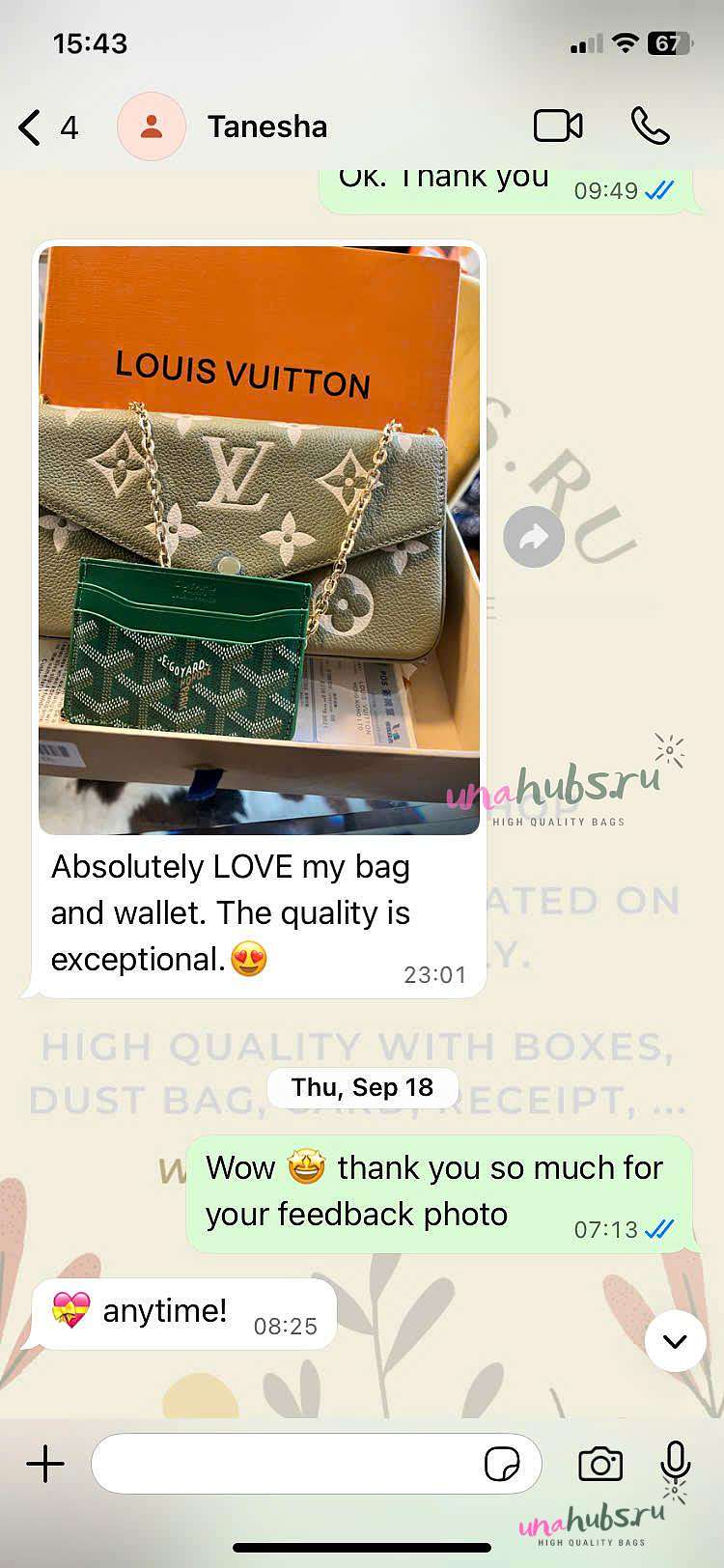This screenshot has width=724, height=1568.
Task: Forward the photo message
Action: coord(534,537)
